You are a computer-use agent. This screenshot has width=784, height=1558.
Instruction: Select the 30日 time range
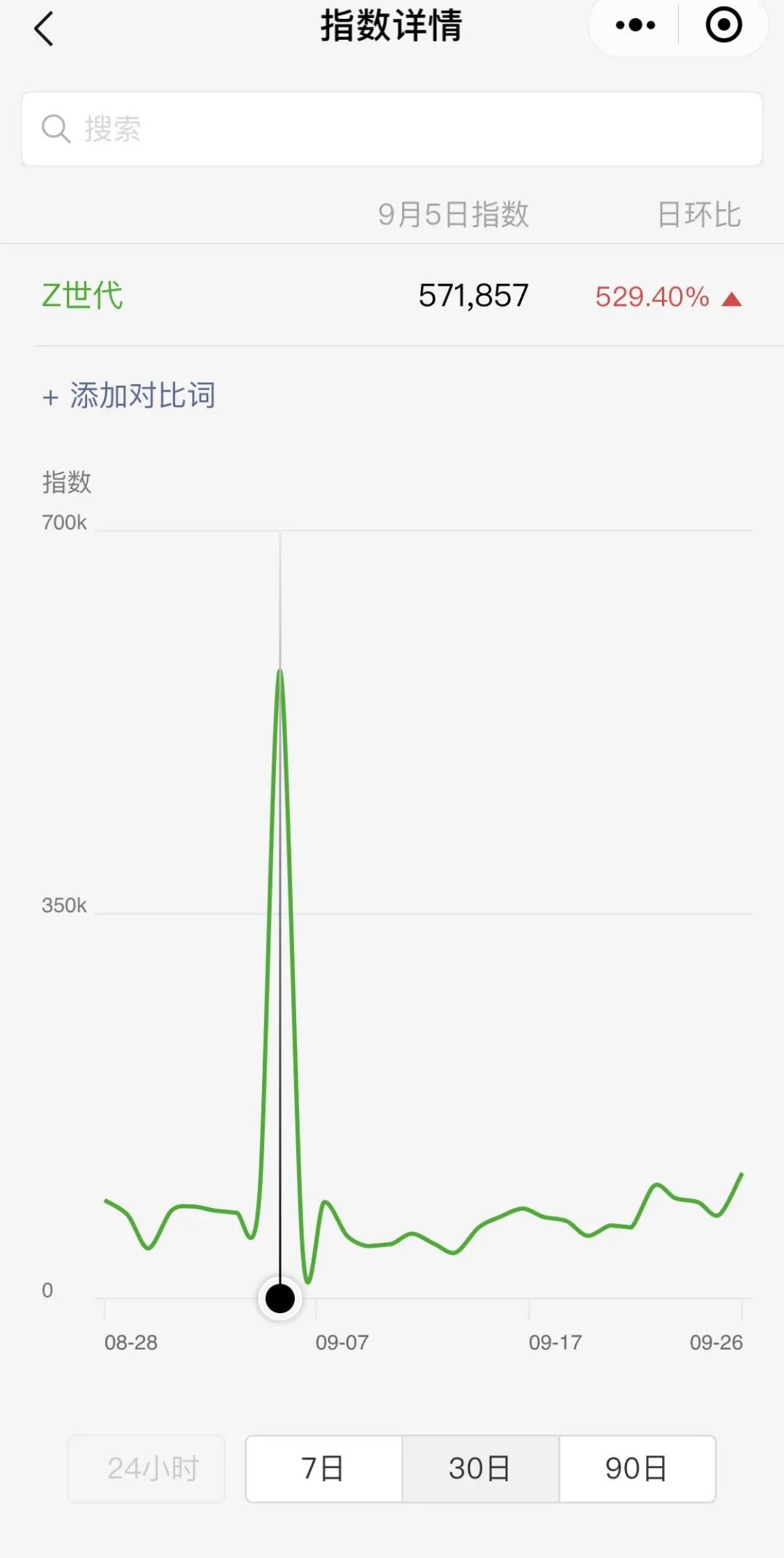[x=480, y=1469]
